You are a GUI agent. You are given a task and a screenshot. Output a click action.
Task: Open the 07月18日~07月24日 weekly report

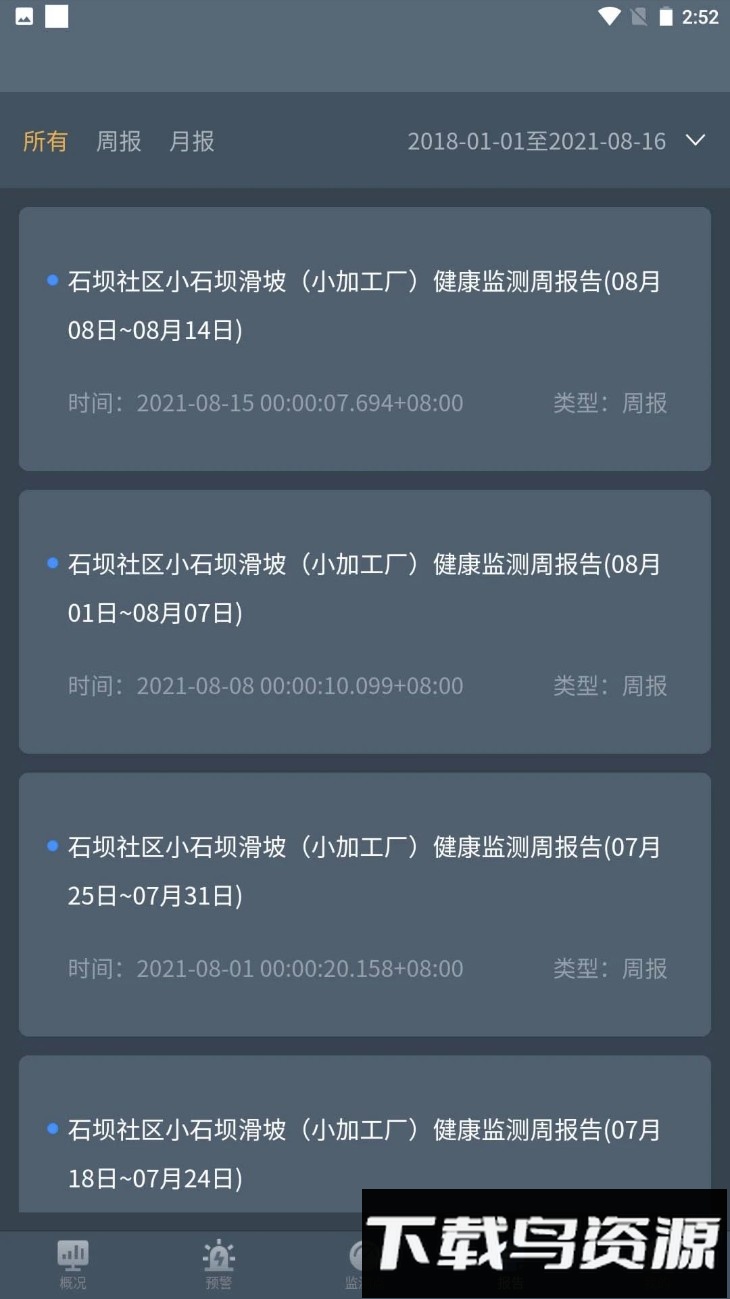(x=363, y=1154)
